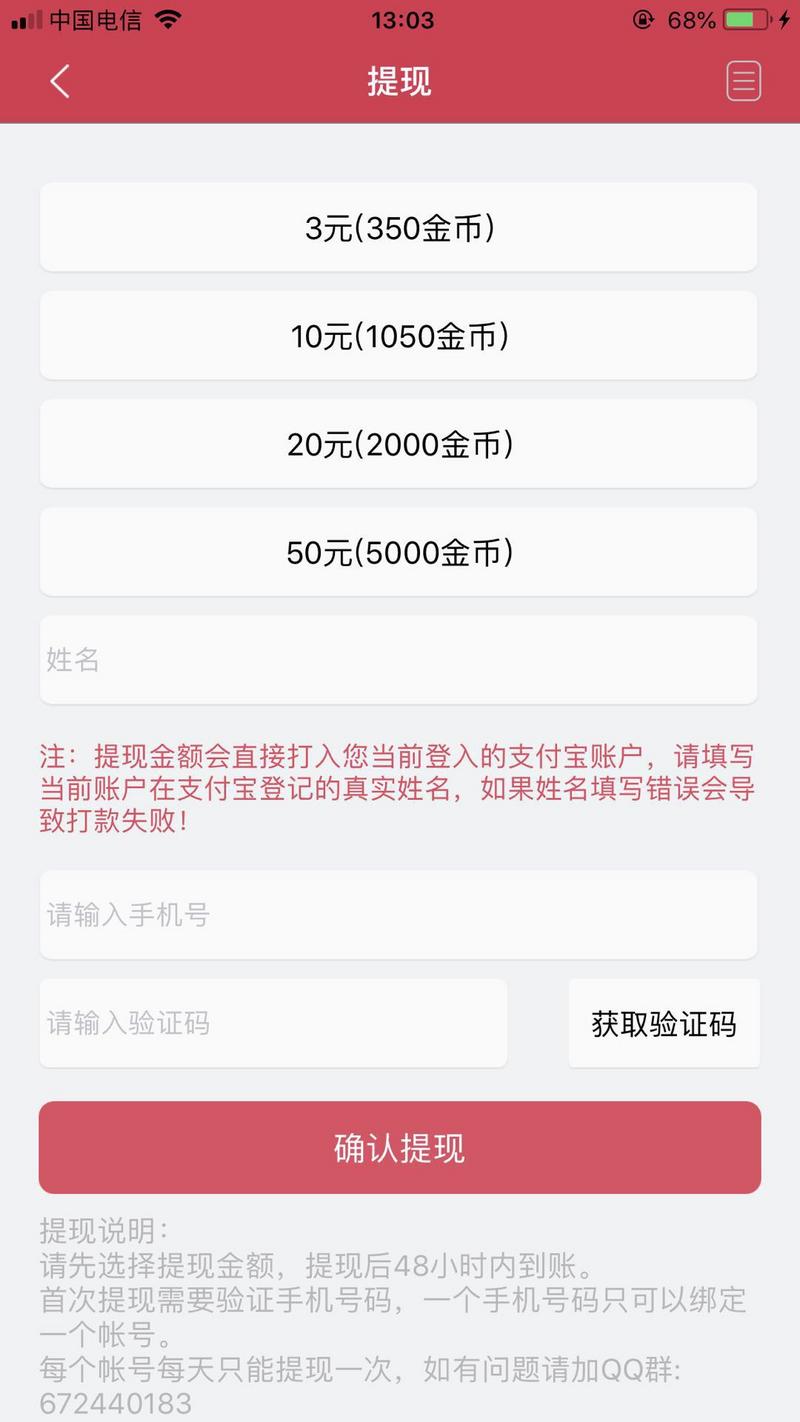This screenshot has height=1422, width=800.
Task: Choose the 50元(5000金币) amount
Action: pos(399,551)
